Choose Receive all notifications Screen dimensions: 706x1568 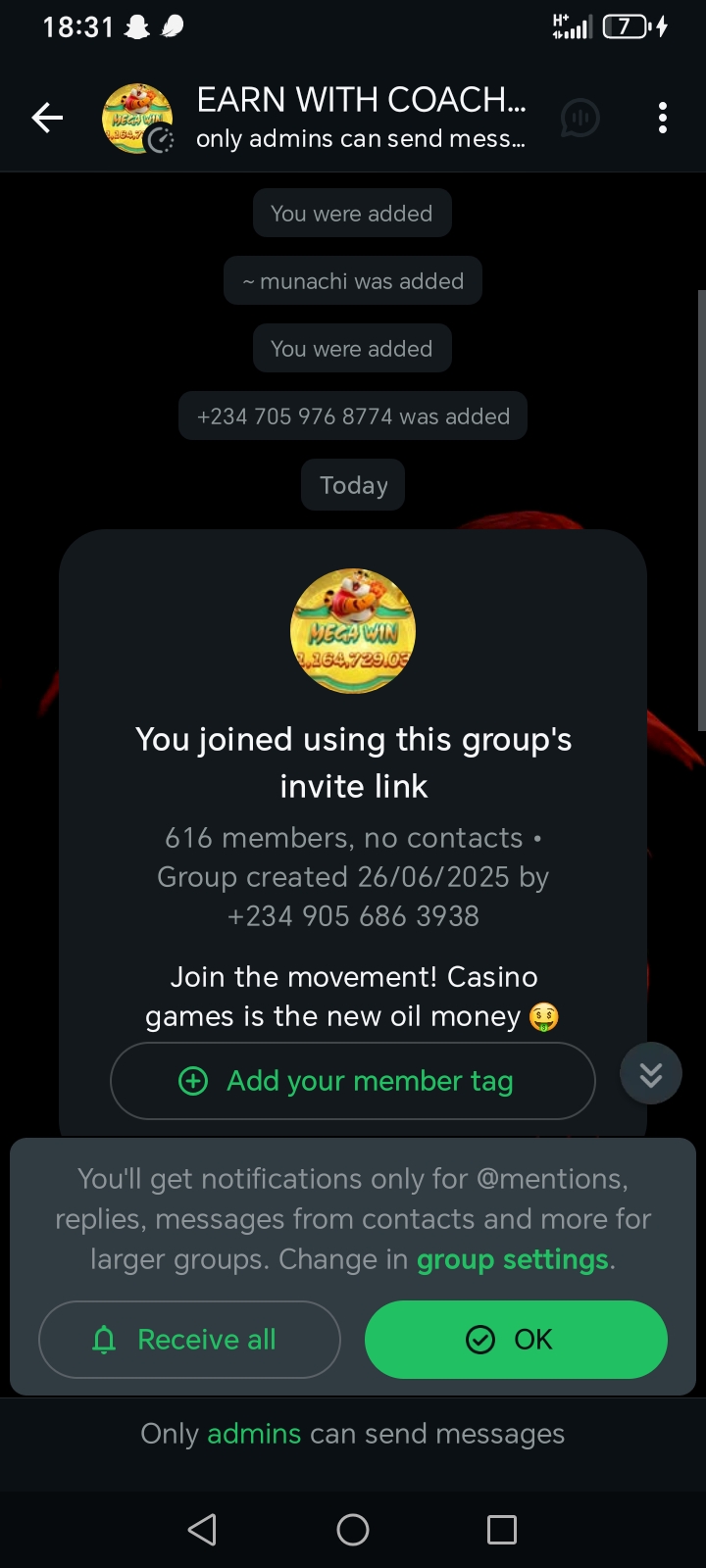coord(189,1340)
